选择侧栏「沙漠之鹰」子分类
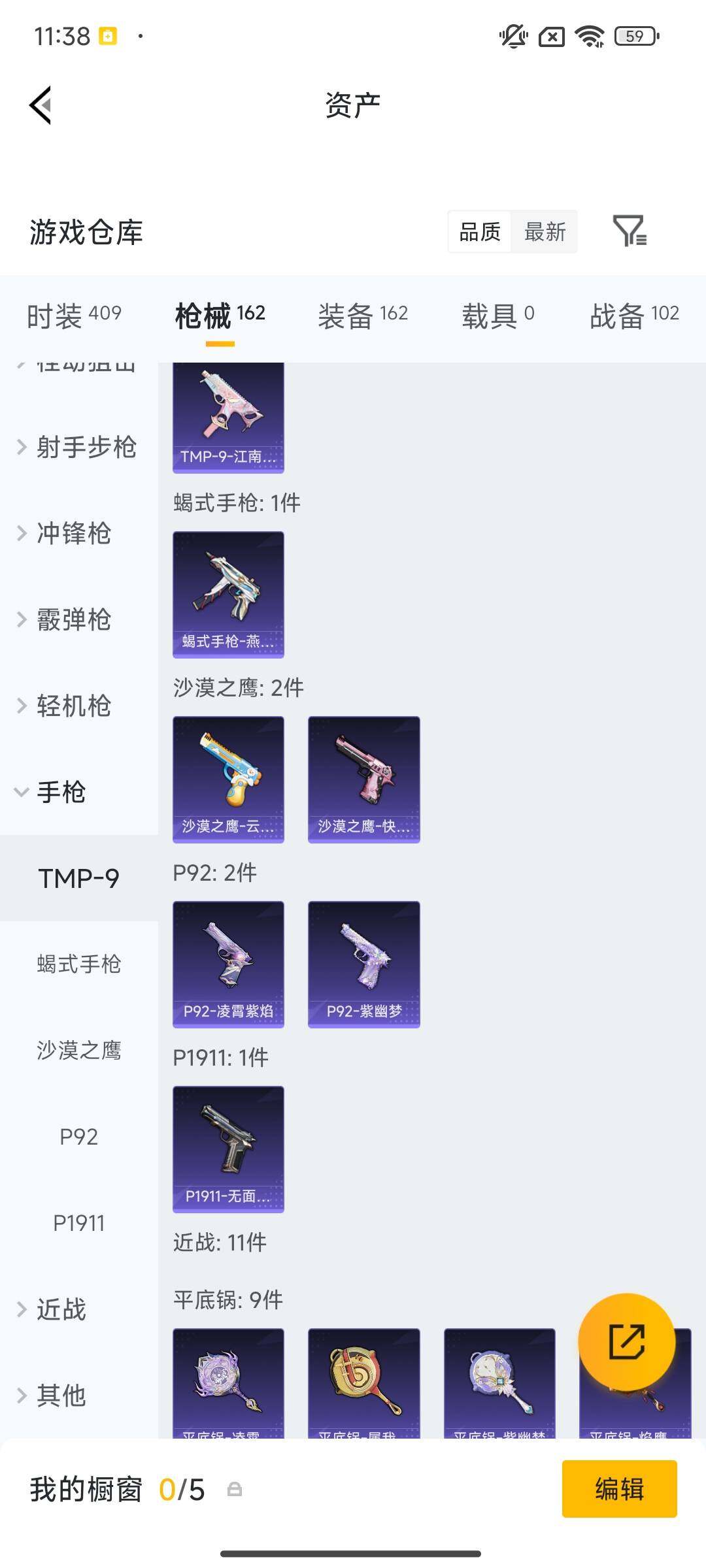The image size is (706, 1568). coord(78,1051)
